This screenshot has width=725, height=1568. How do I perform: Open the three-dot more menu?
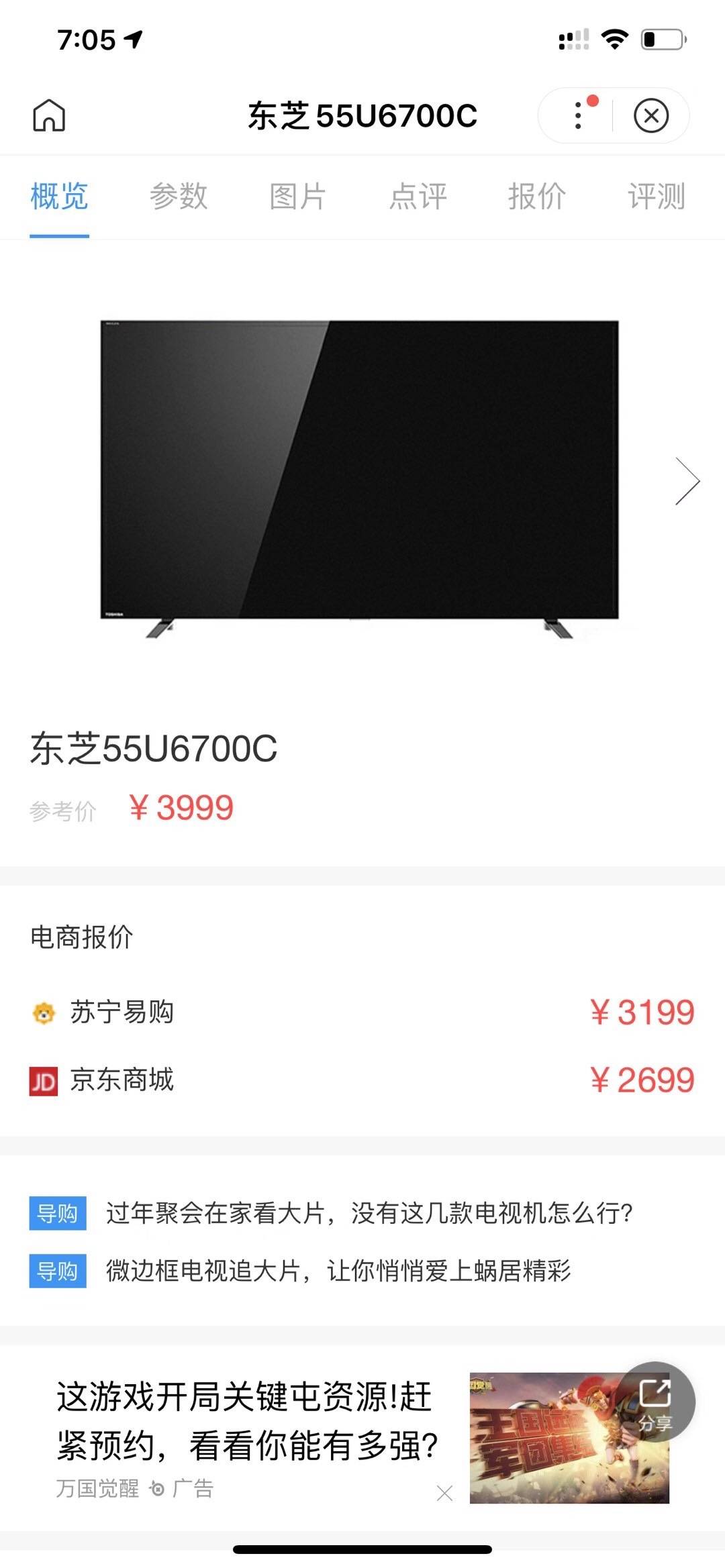coord(578,115)
